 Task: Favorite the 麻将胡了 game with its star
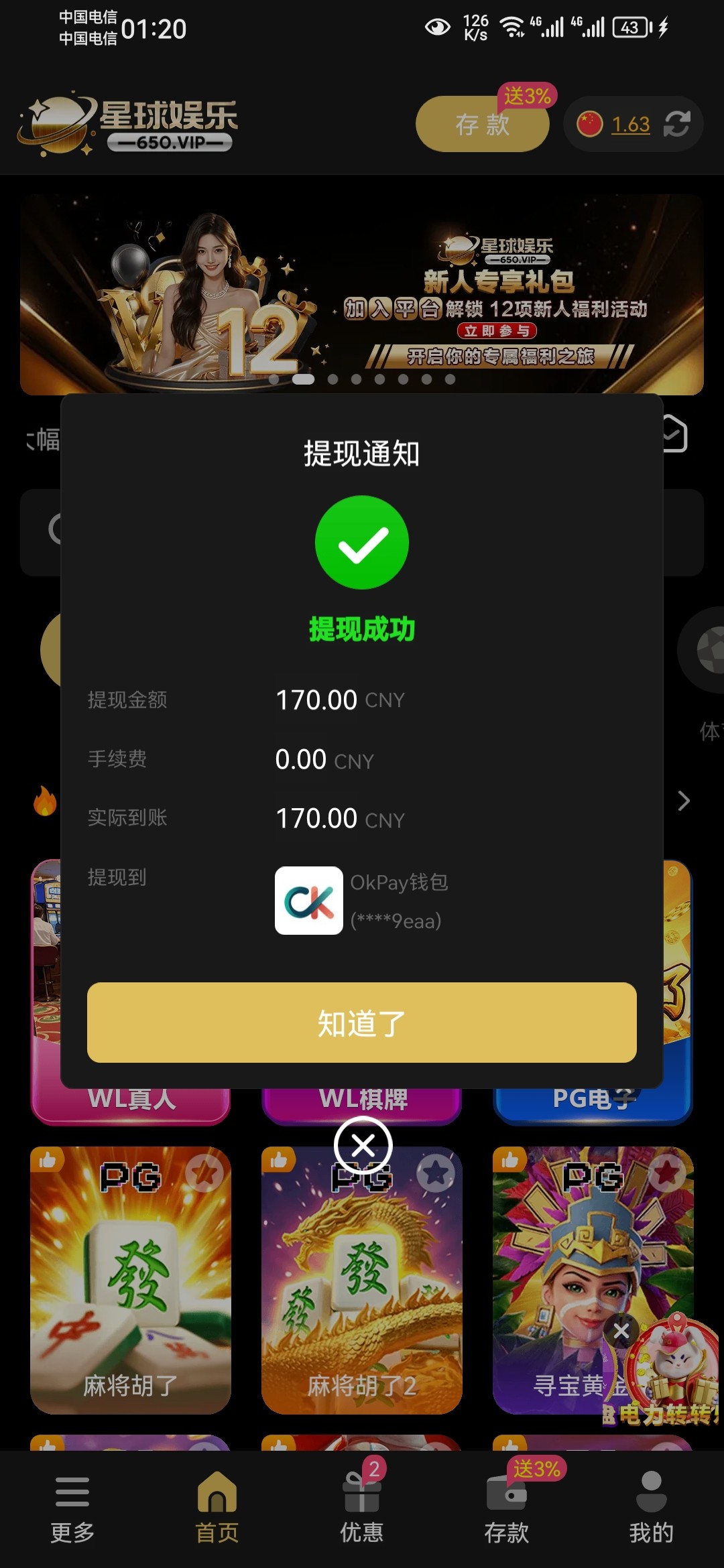[x=204, y=1173]
